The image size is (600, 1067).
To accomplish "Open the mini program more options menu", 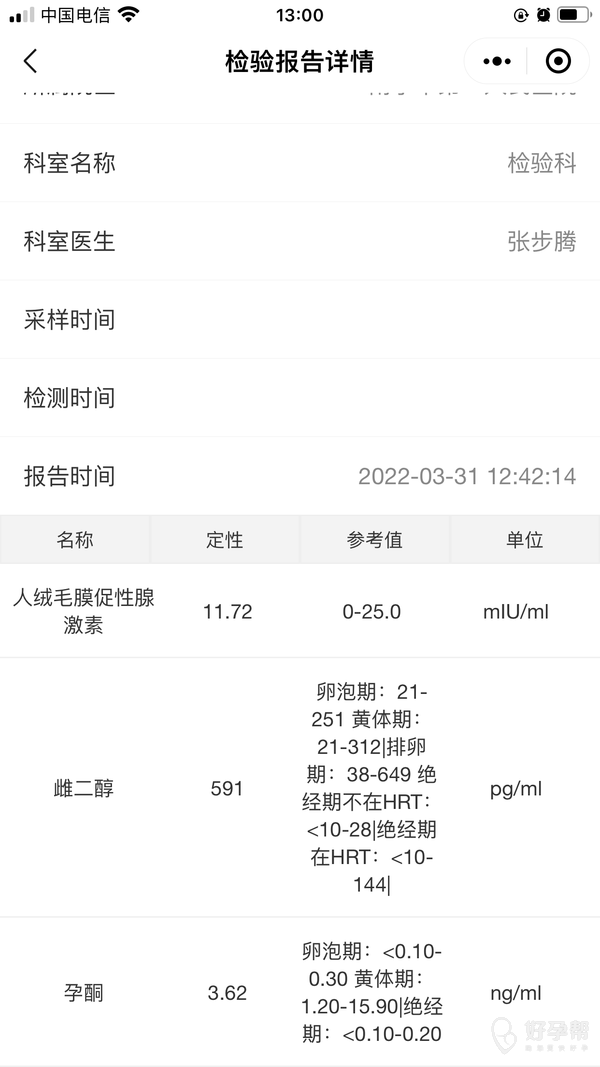I will tap(497, 61).
